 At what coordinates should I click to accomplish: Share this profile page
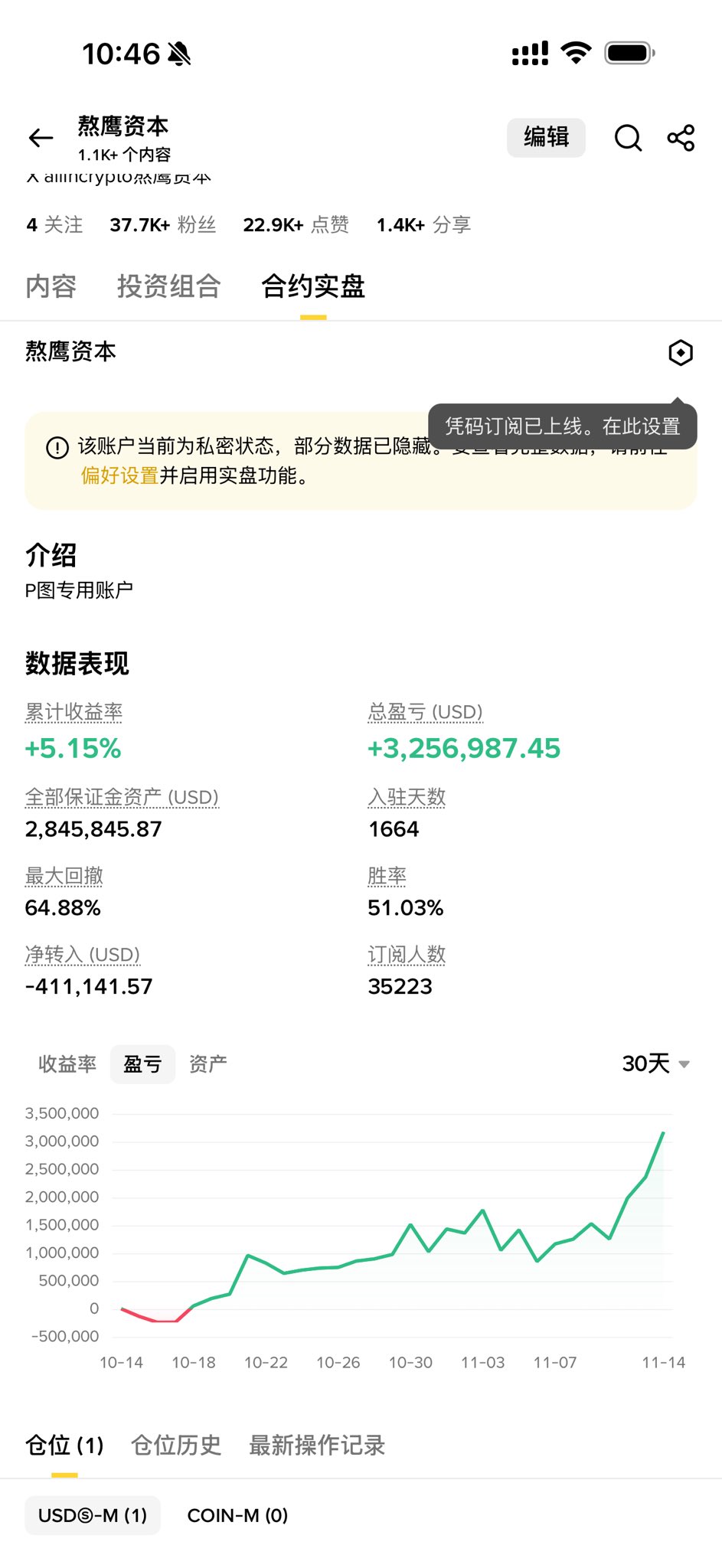point(681,138)
